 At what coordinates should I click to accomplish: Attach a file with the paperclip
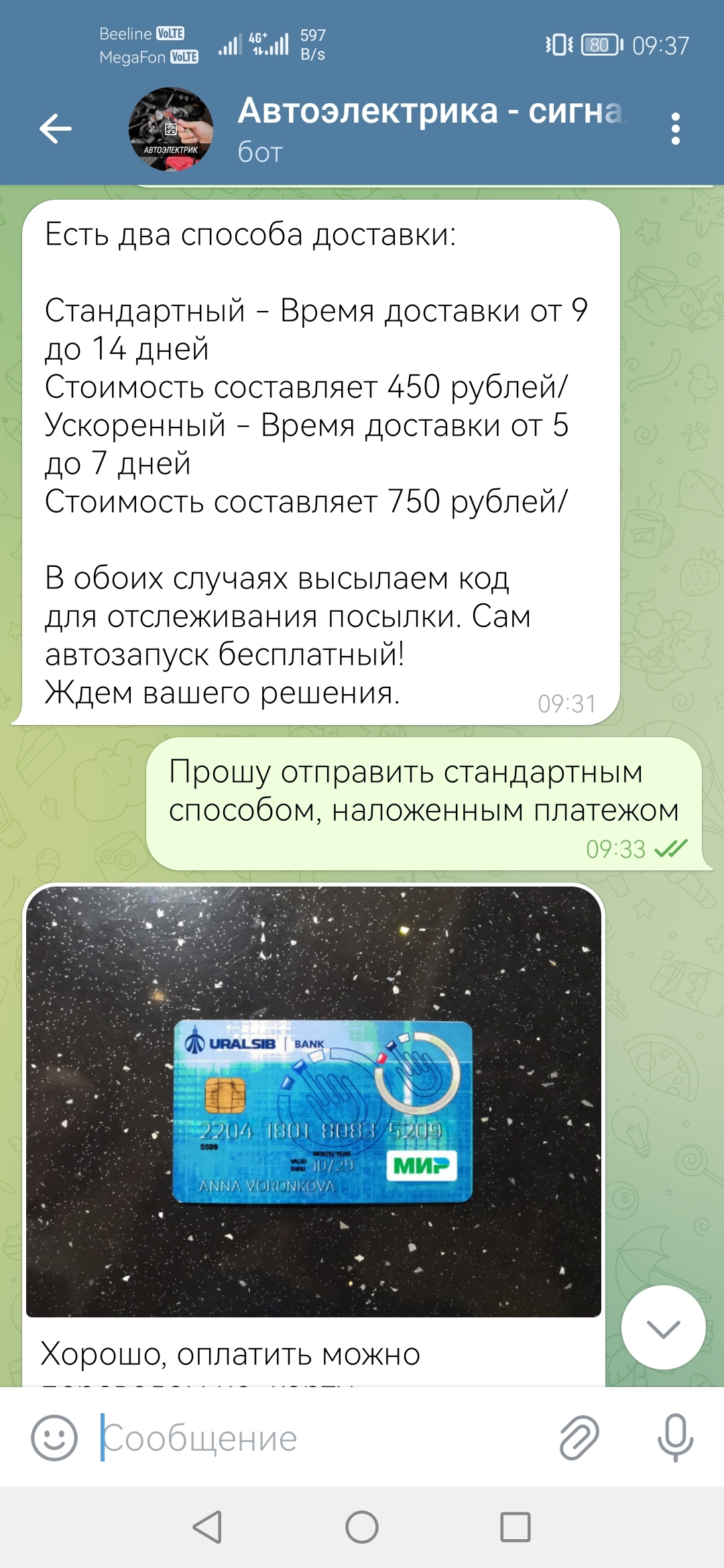[x=579, y=1438]
